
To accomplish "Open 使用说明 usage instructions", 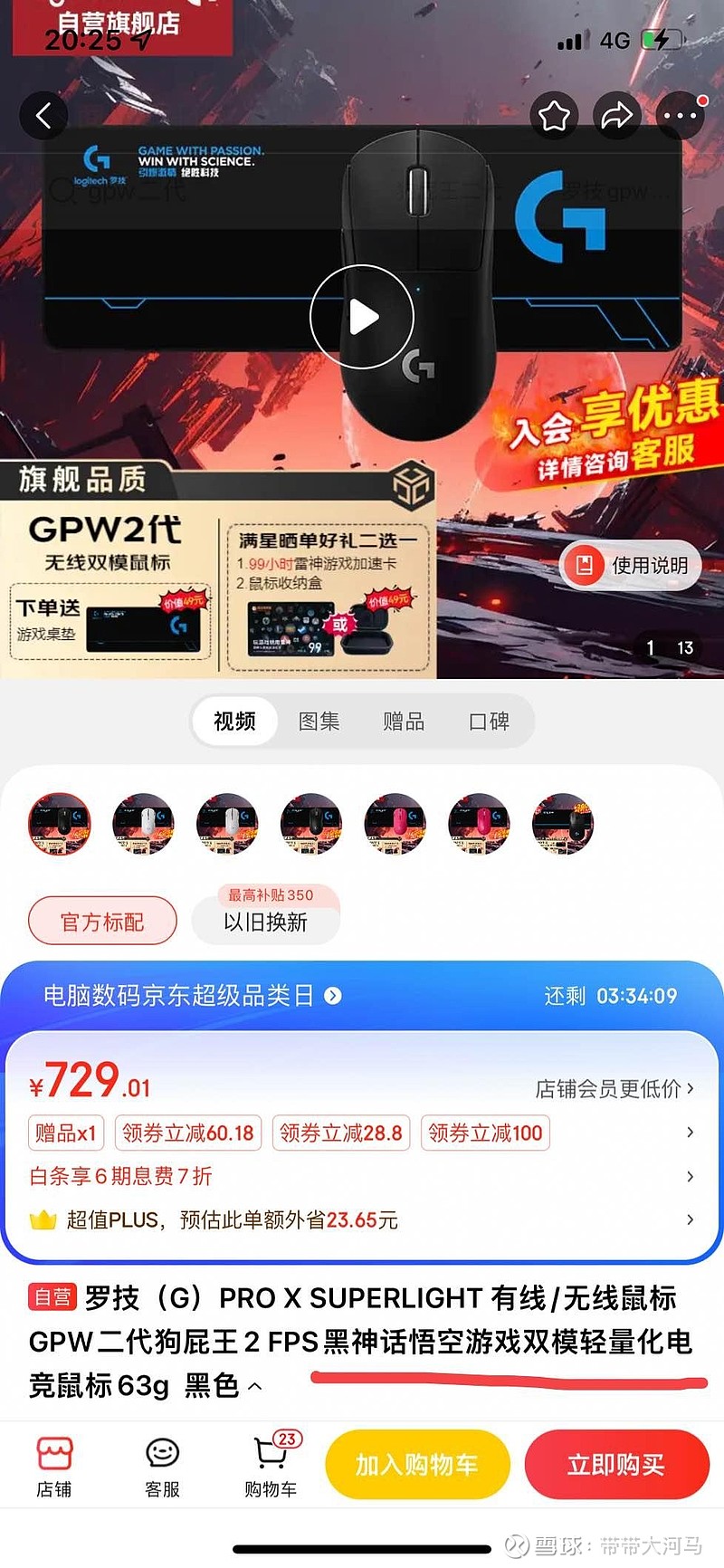I will pos(632,566).
